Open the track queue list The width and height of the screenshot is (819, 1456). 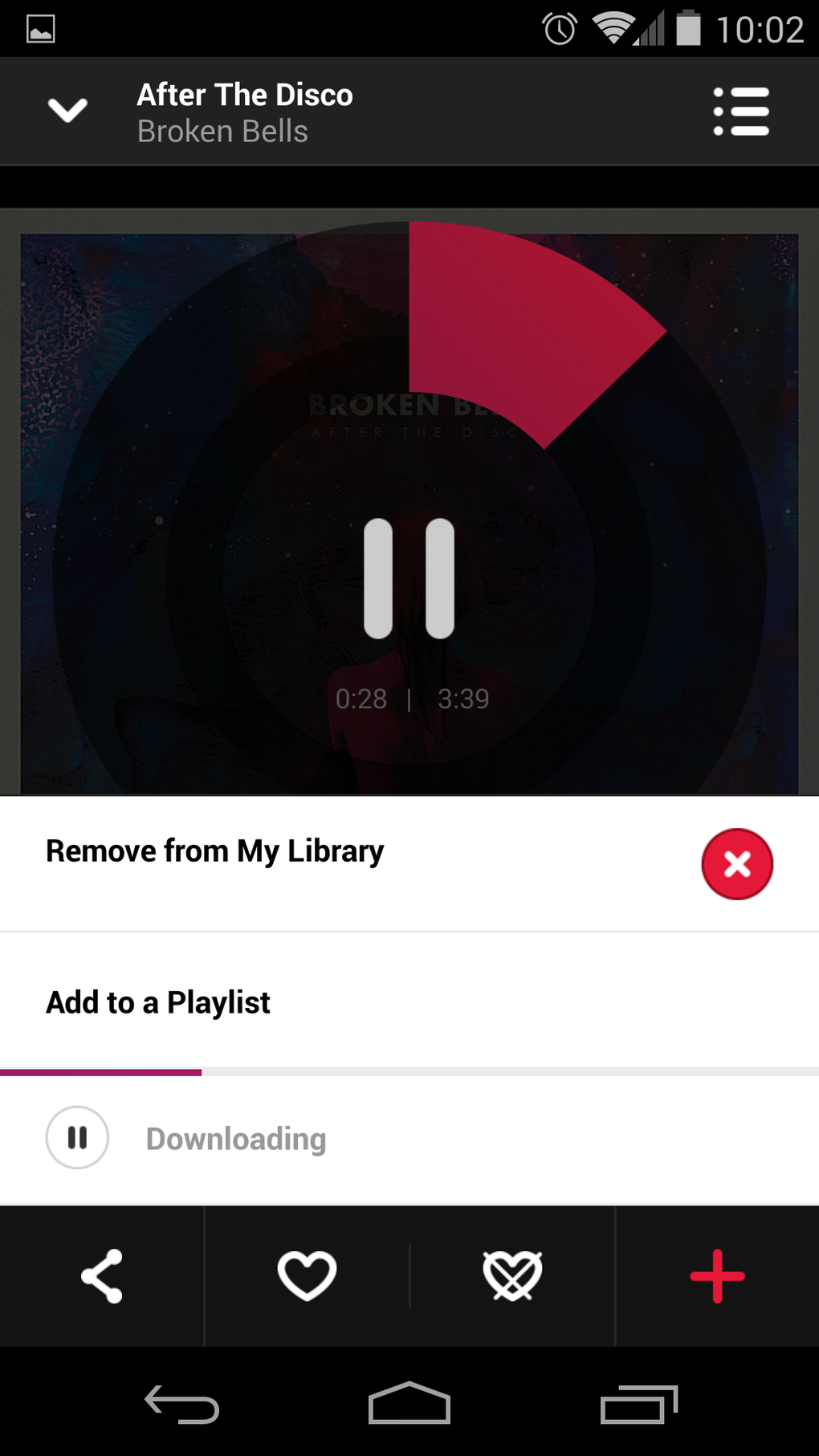pyautogui.click(x=741, y=112)
